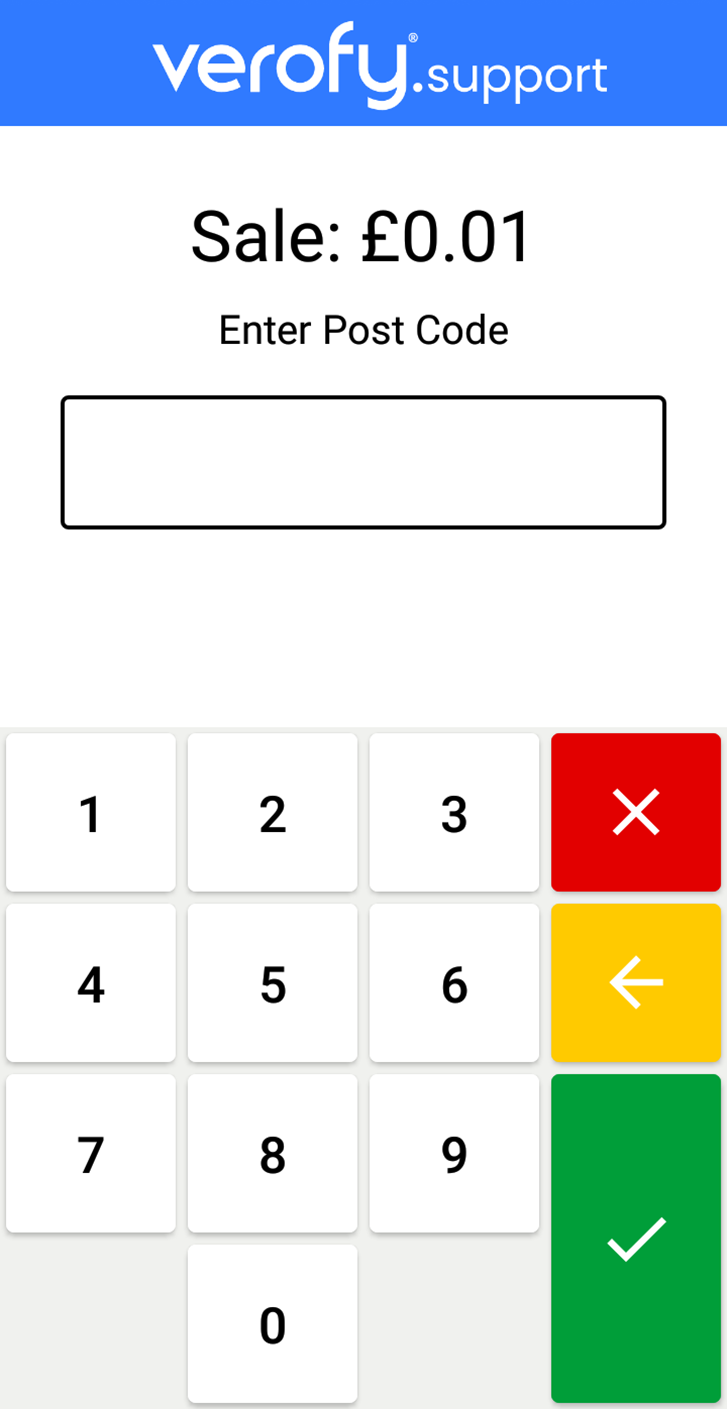The width and height of the screenshot is (727, 1409).
Task: Tap keypad digit 6
Action: coord(454,984)
